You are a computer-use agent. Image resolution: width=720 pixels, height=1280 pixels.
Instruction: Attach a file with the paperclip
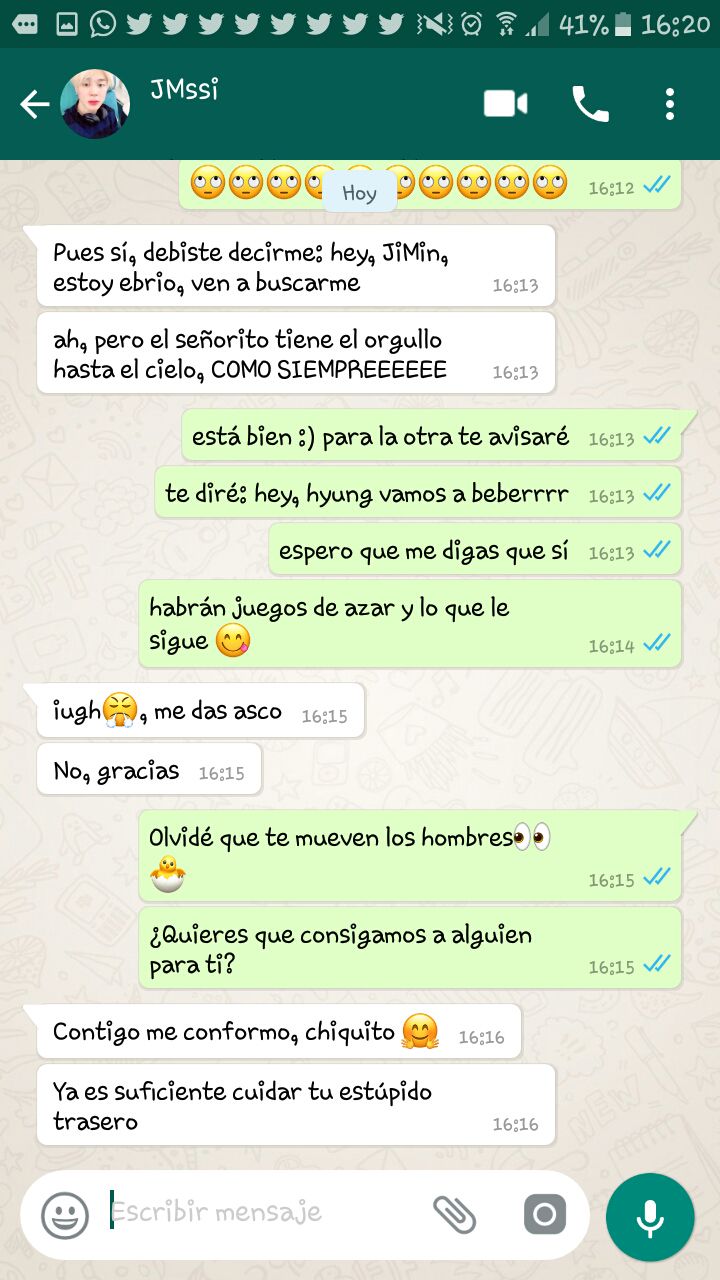(455, 1215)
